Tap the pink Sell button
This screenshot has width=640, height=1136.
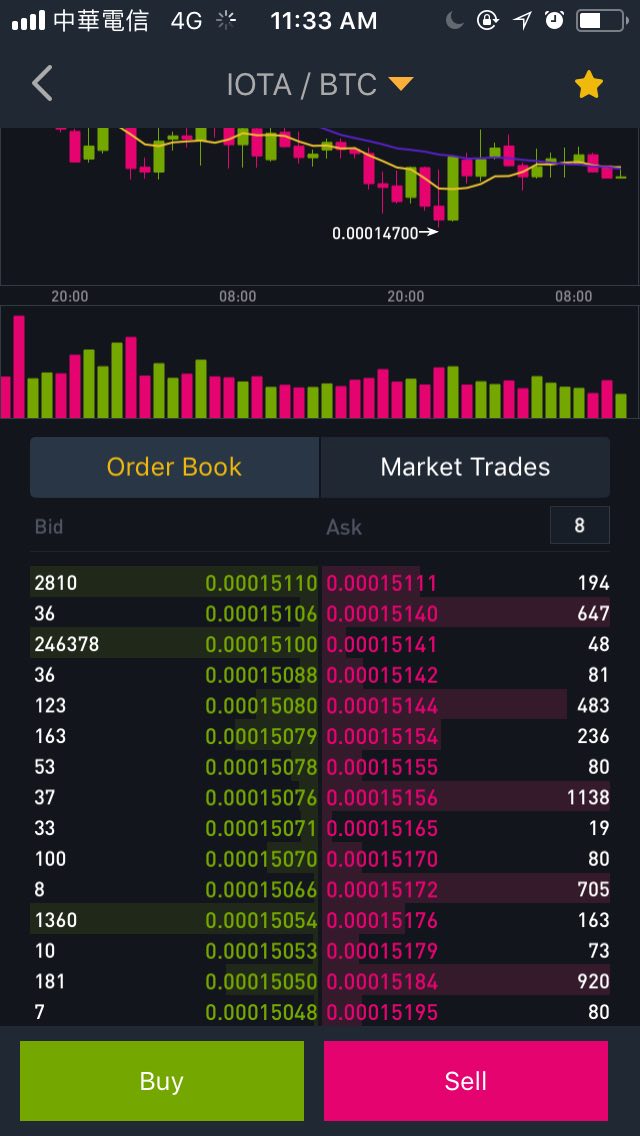[466, 1081]
